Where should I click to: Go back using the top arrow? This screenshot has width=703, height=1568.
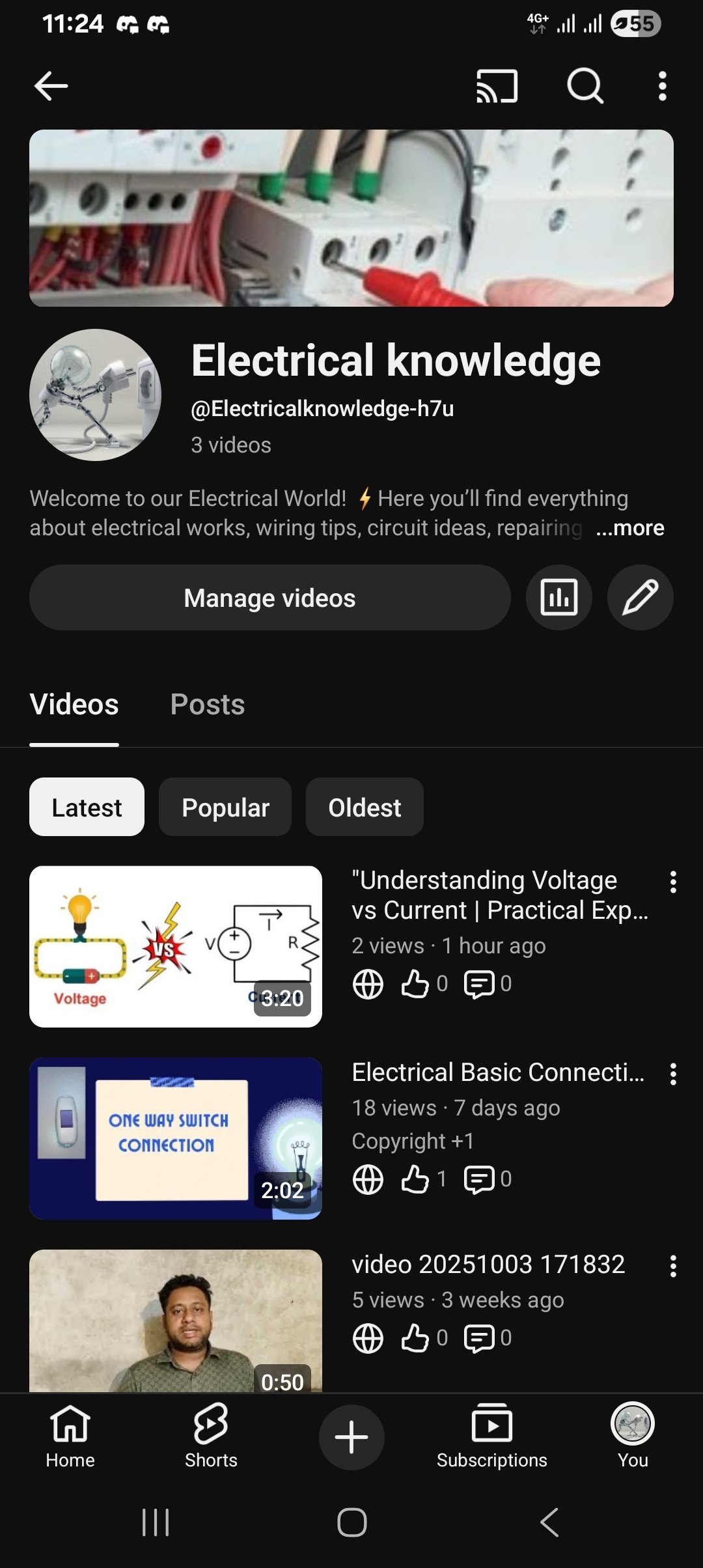51,86
